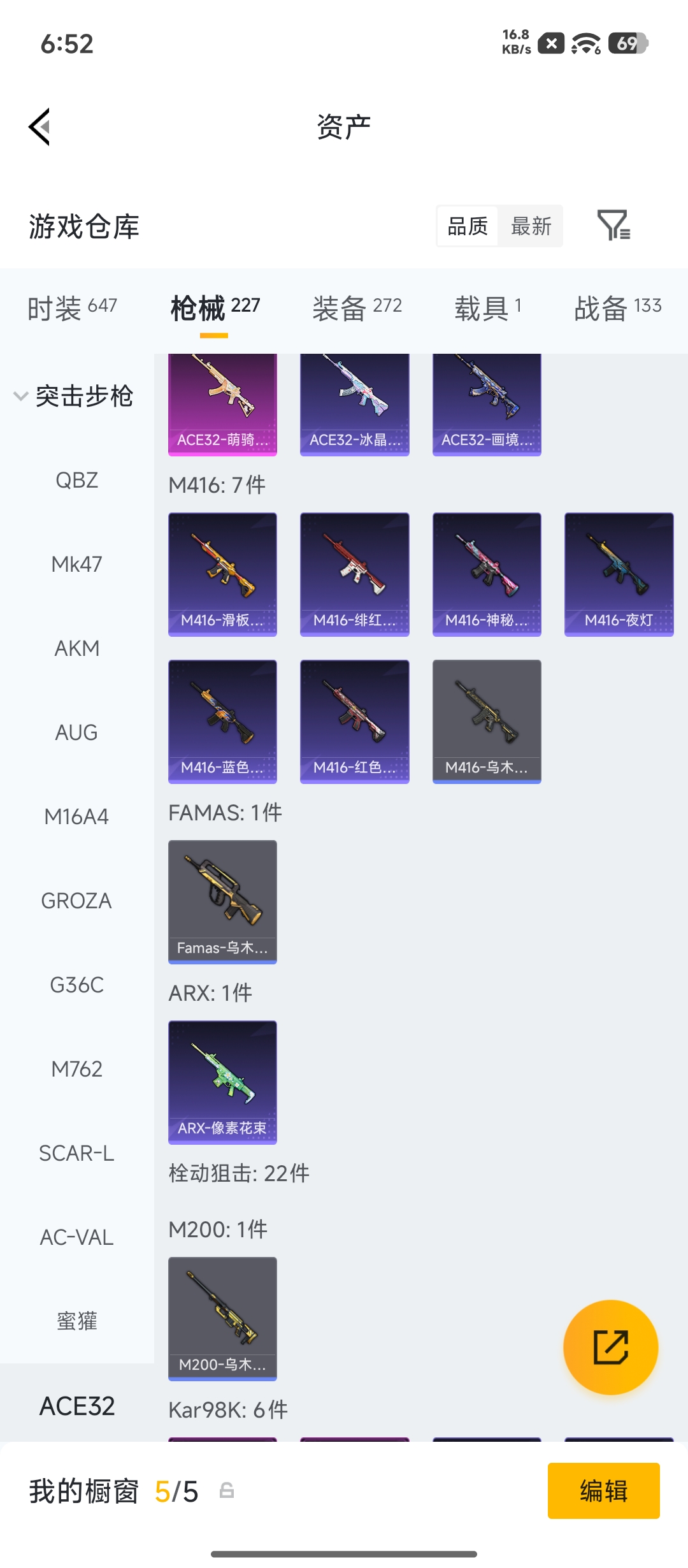
Task: Open the ACE32-萌骑 skin tile
Action: 222,405
